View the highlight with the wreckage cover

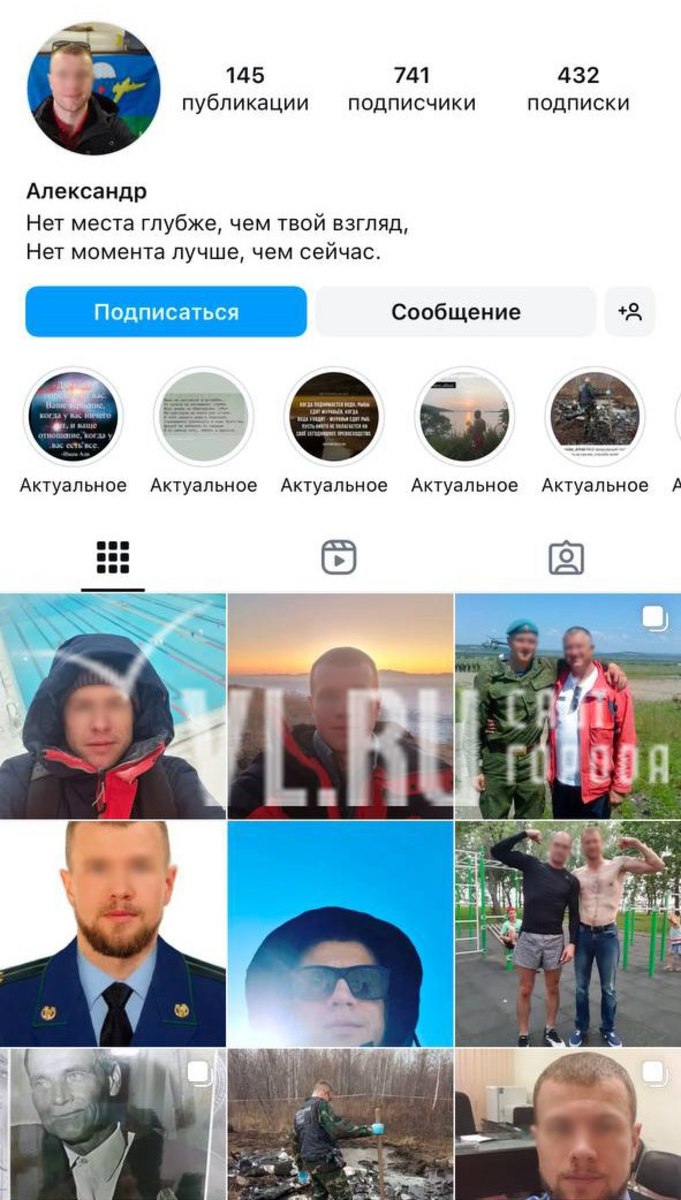coord(594,416)
